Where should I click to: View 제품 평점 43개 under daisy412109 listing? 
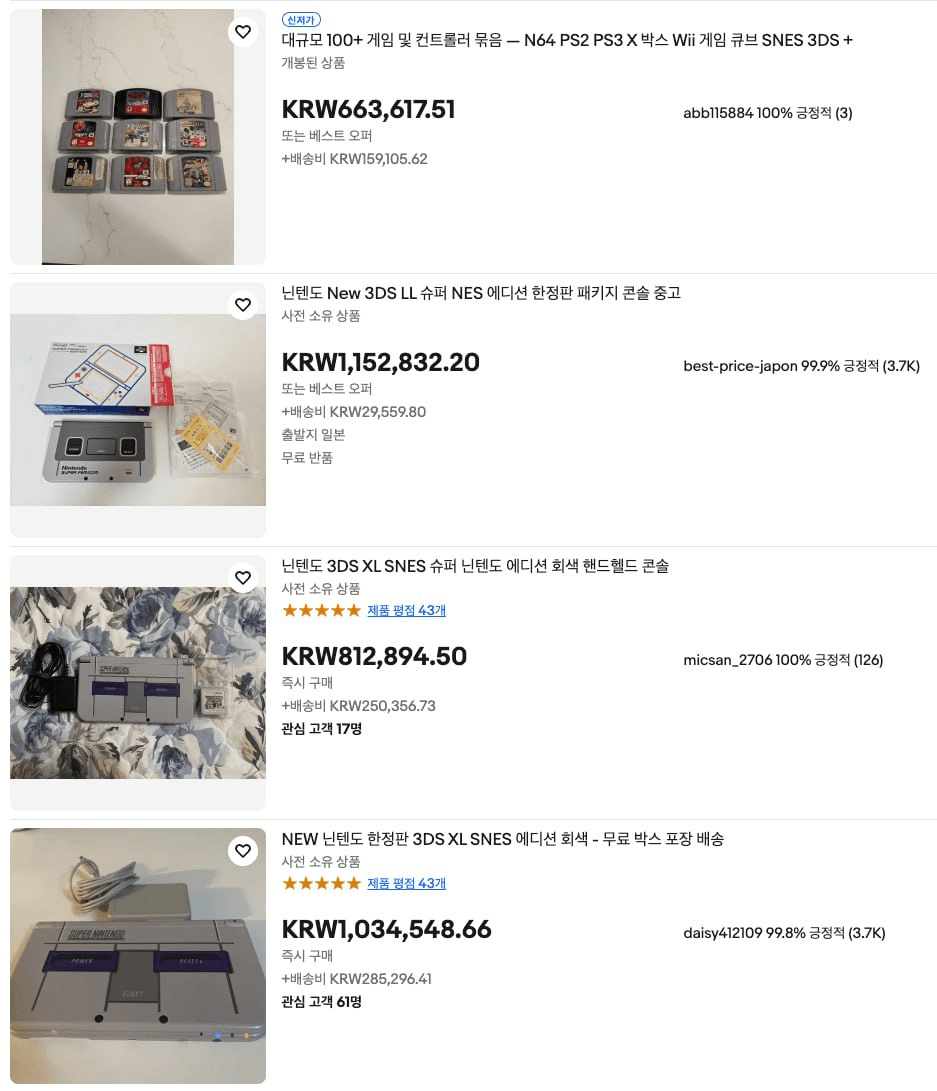(406, 883)
